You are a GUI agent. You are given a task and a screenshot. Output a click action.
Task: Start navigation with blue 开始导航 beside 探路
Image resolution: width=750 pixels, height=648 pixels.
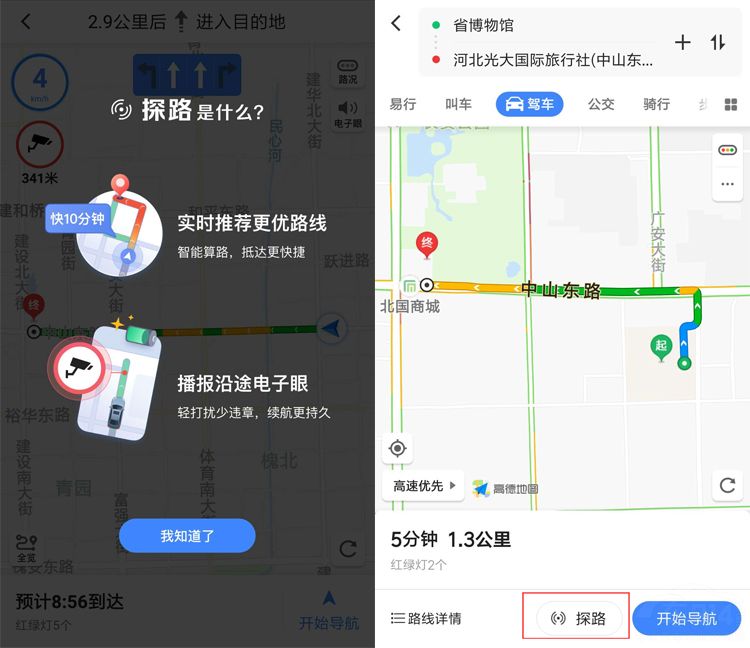pos(686,618)
